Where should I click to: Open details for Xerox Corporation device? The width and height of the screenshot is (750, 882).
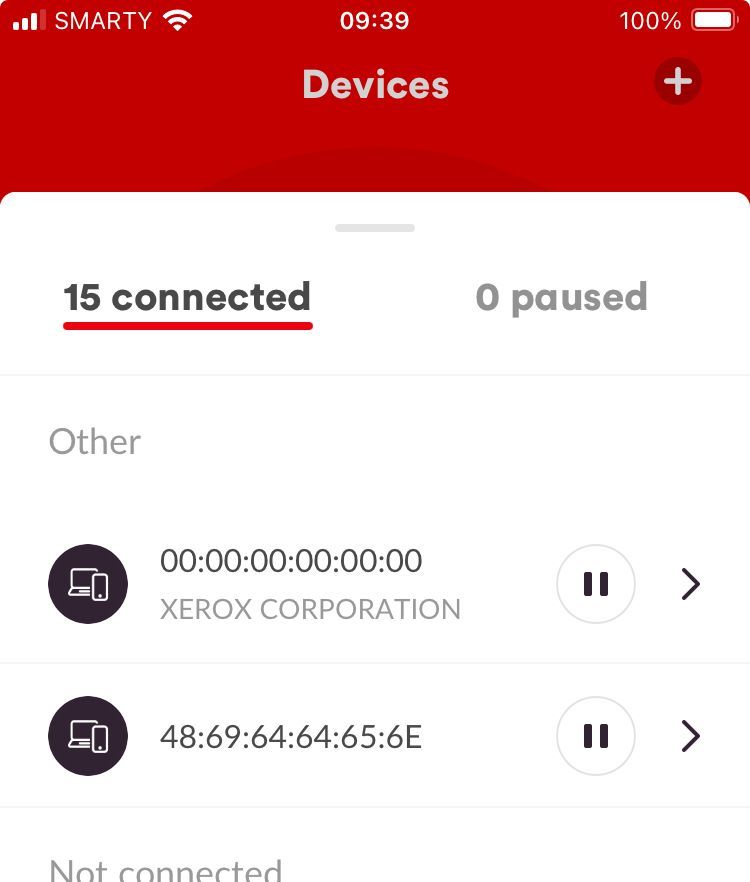690,584
